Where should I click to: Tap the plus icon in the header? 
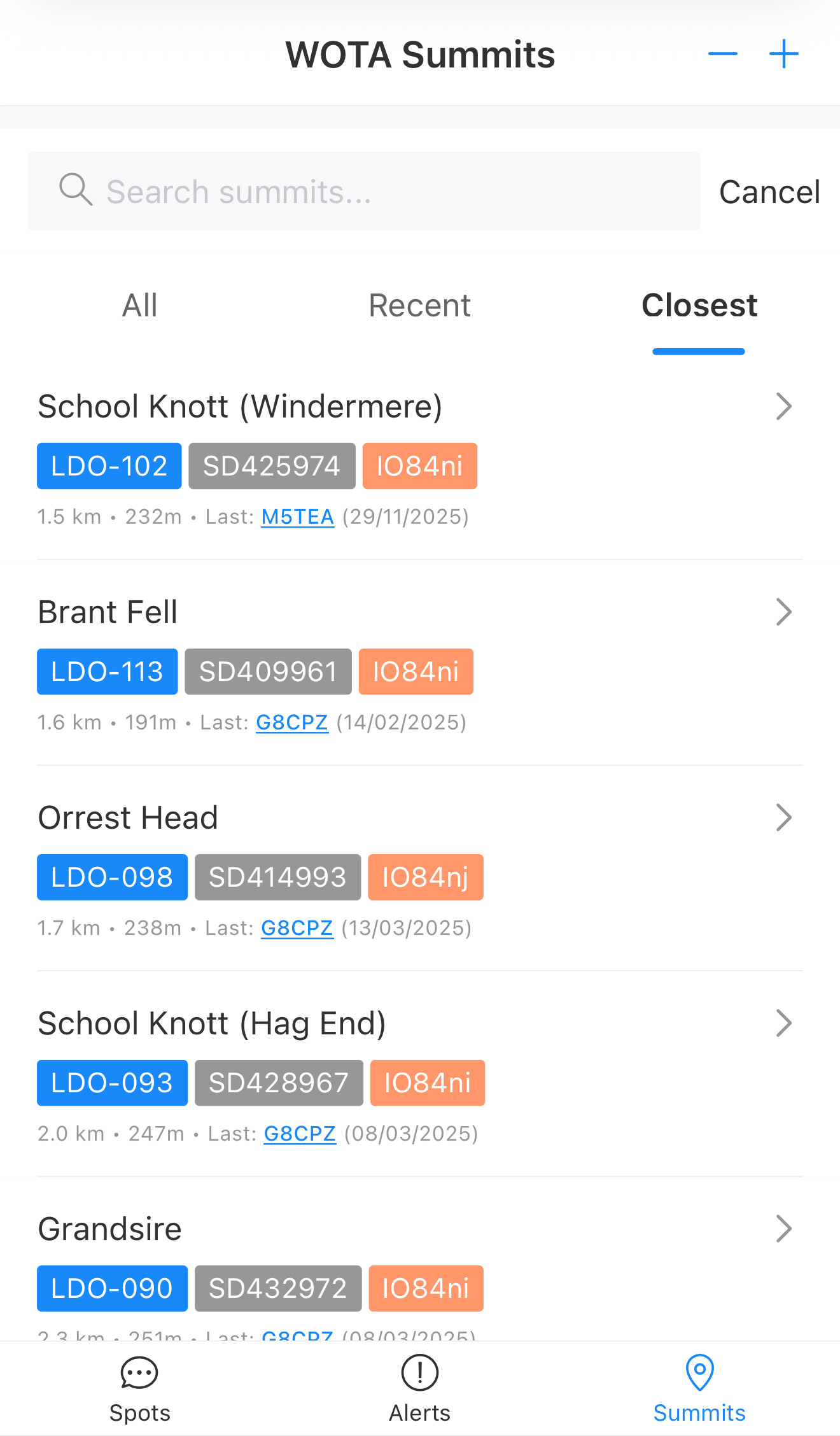(783, 54)
